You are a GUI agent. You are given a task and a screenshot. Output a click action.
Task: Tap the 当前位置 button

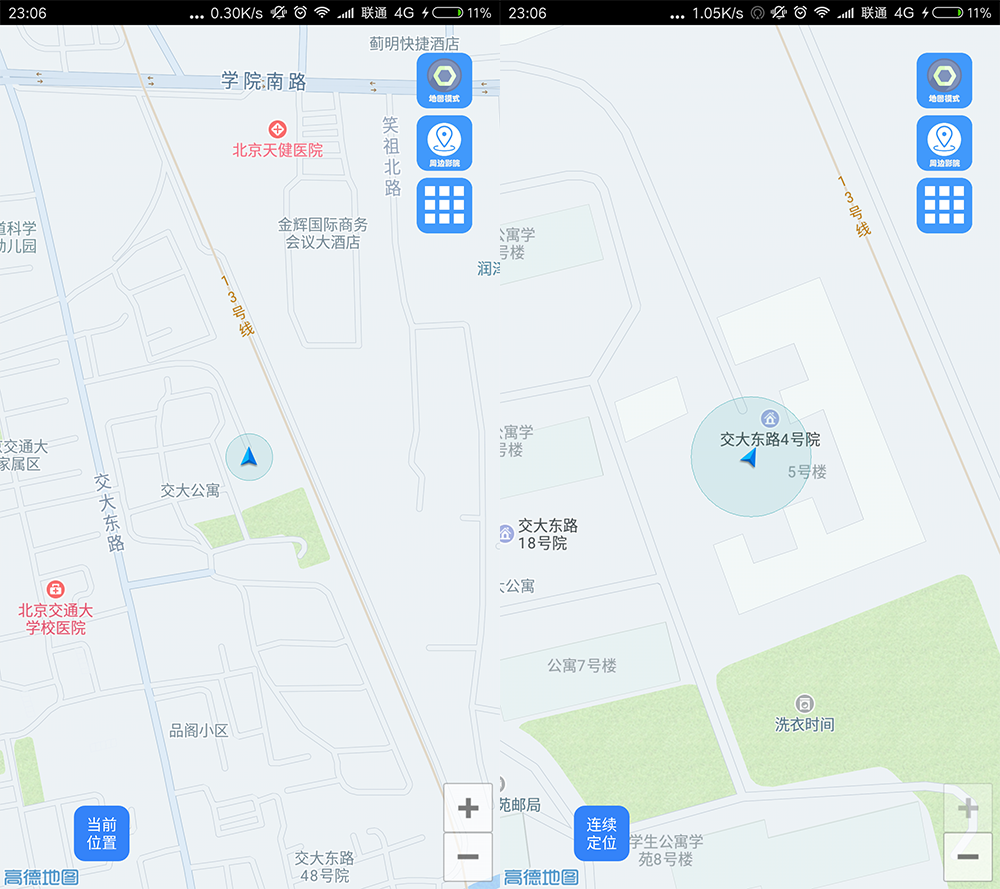point(102,833)
